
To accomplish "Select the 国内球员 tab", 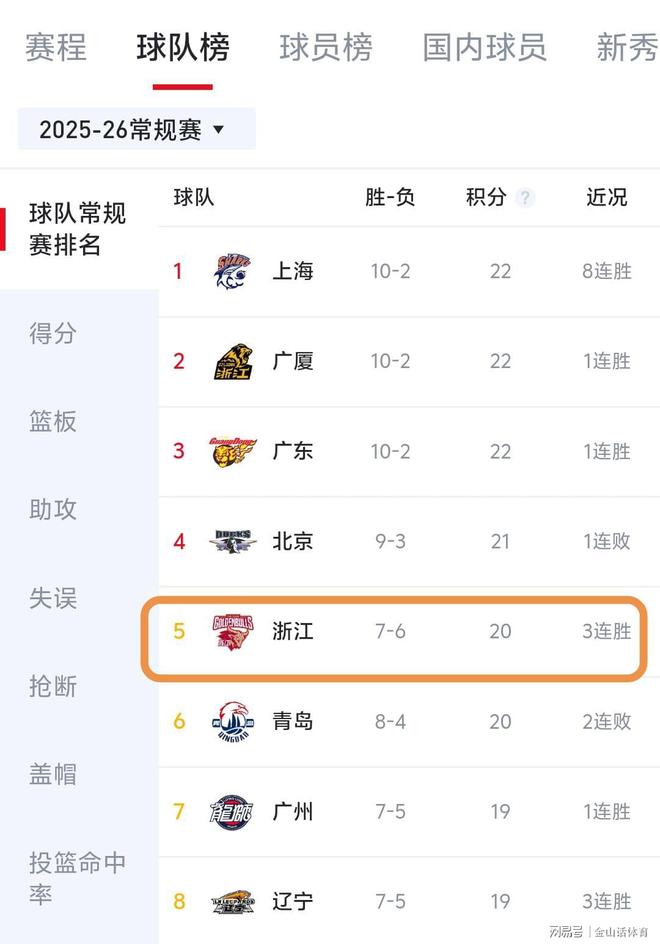I will tap(484, 47).
